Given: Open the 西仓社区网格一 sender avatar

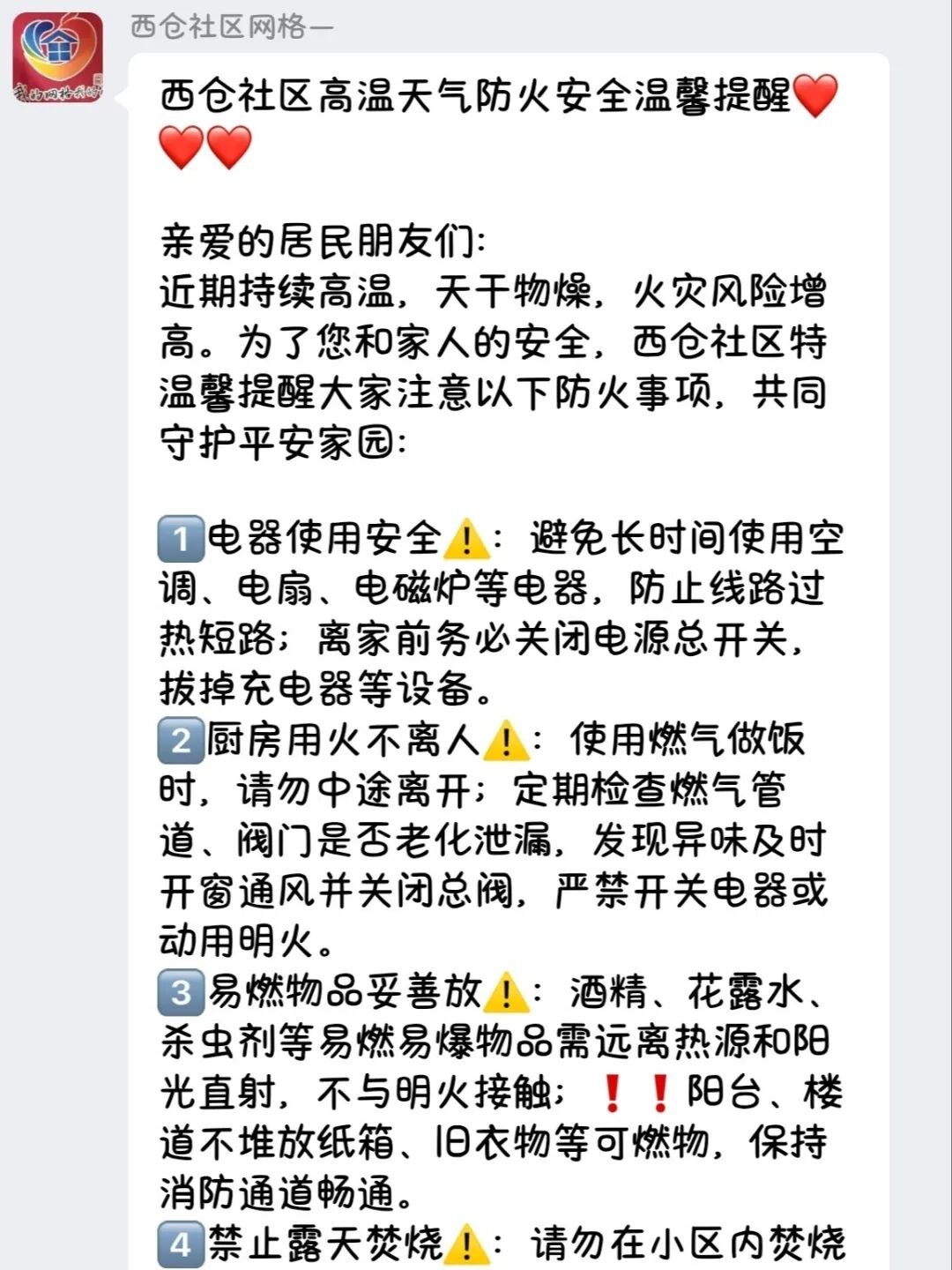Looking at the screenshot, I should 58,57.
